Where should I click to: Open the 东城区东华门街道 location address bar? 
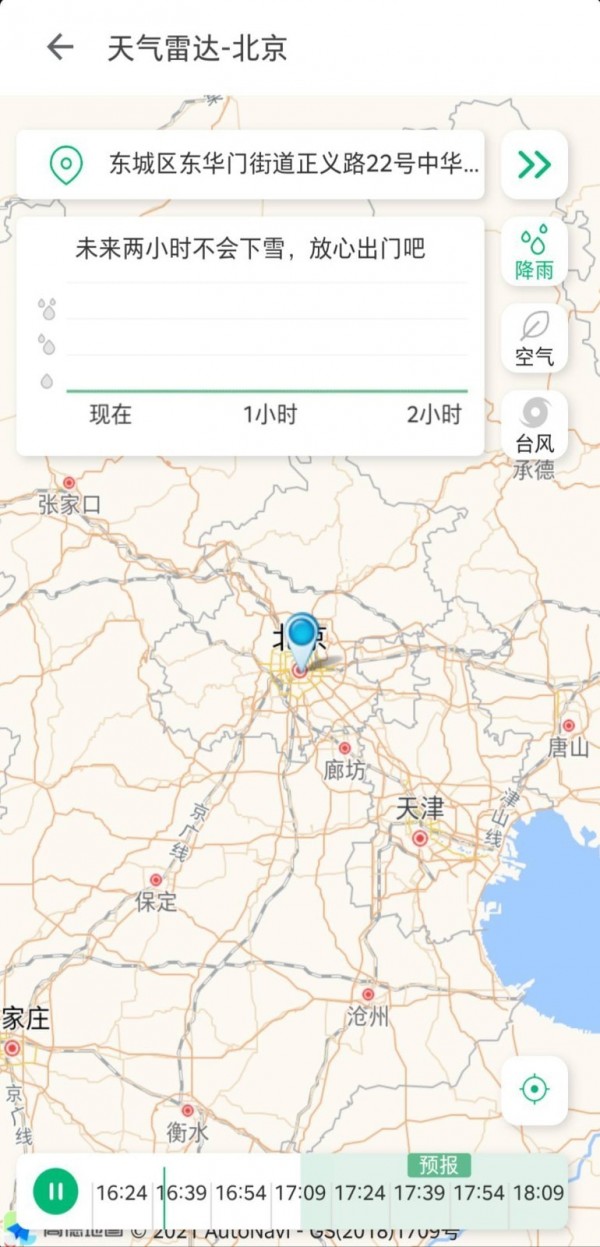[x=250, y=164]
